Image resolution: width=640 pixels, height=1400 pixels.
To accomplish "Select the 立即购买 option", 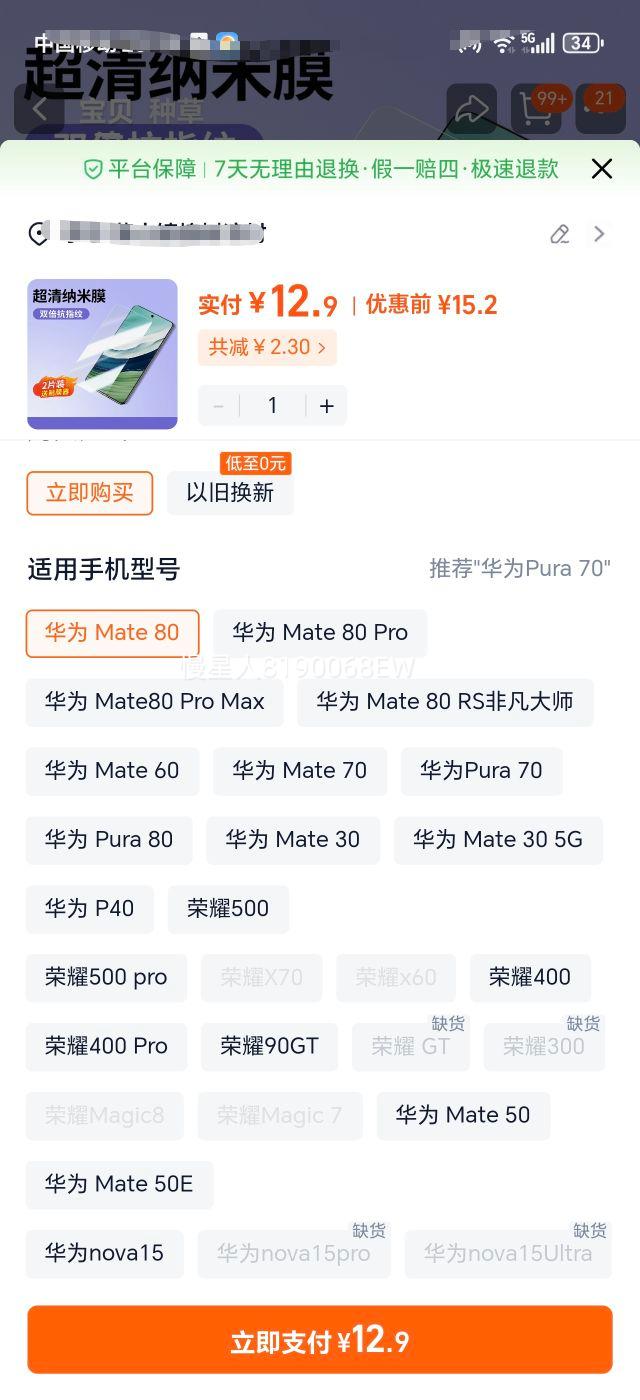I will (x=89, y=493).
